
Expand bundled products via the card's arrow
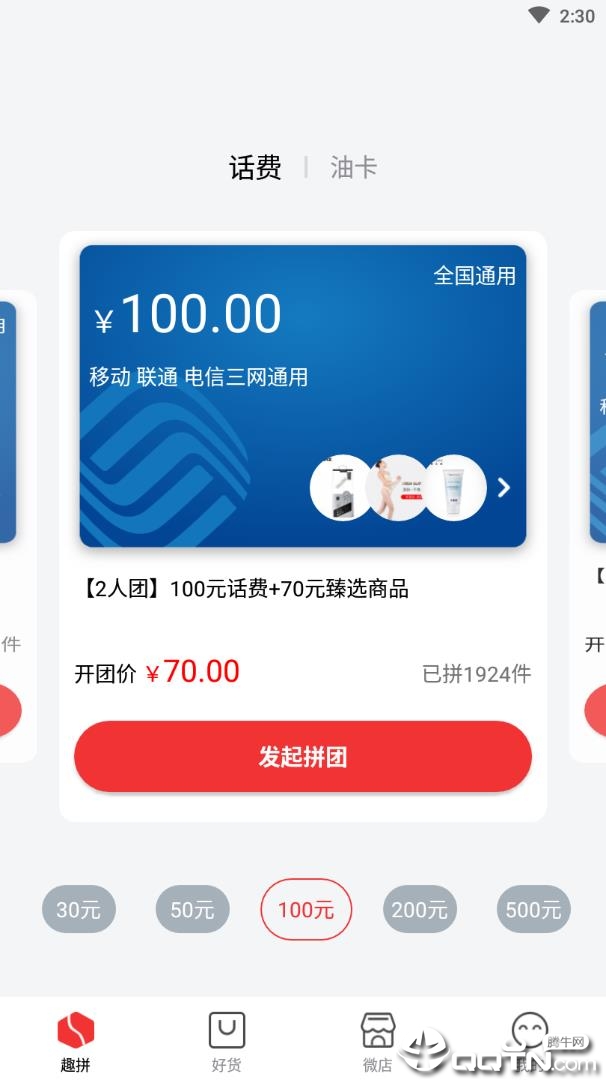(504, 487)
